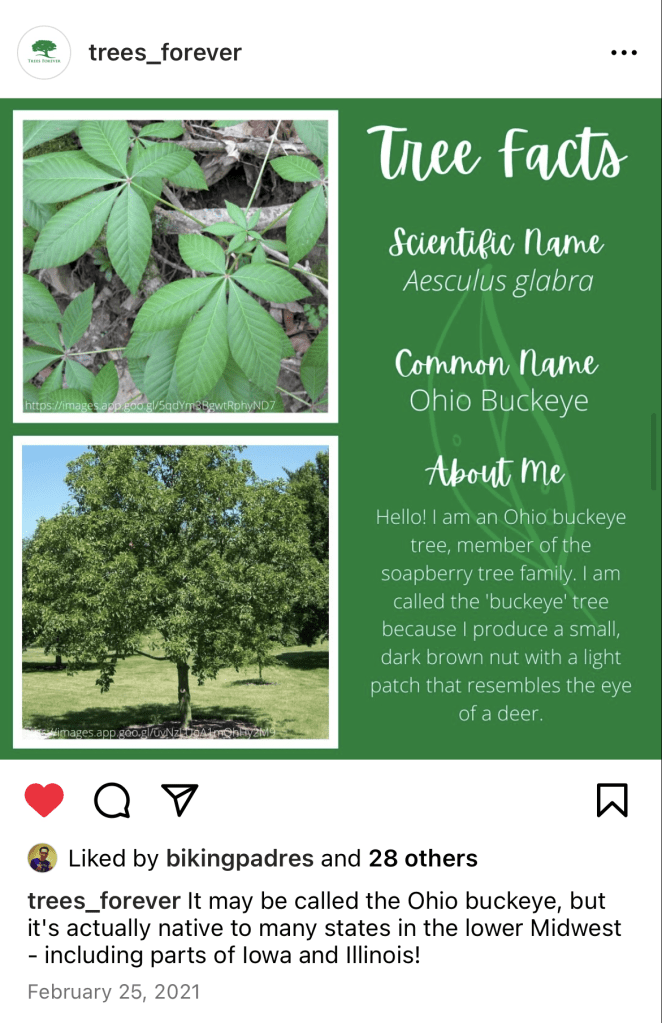View the 28 others who liked
This screenshot has height=1023, width=662.
[x=422, y=858]
